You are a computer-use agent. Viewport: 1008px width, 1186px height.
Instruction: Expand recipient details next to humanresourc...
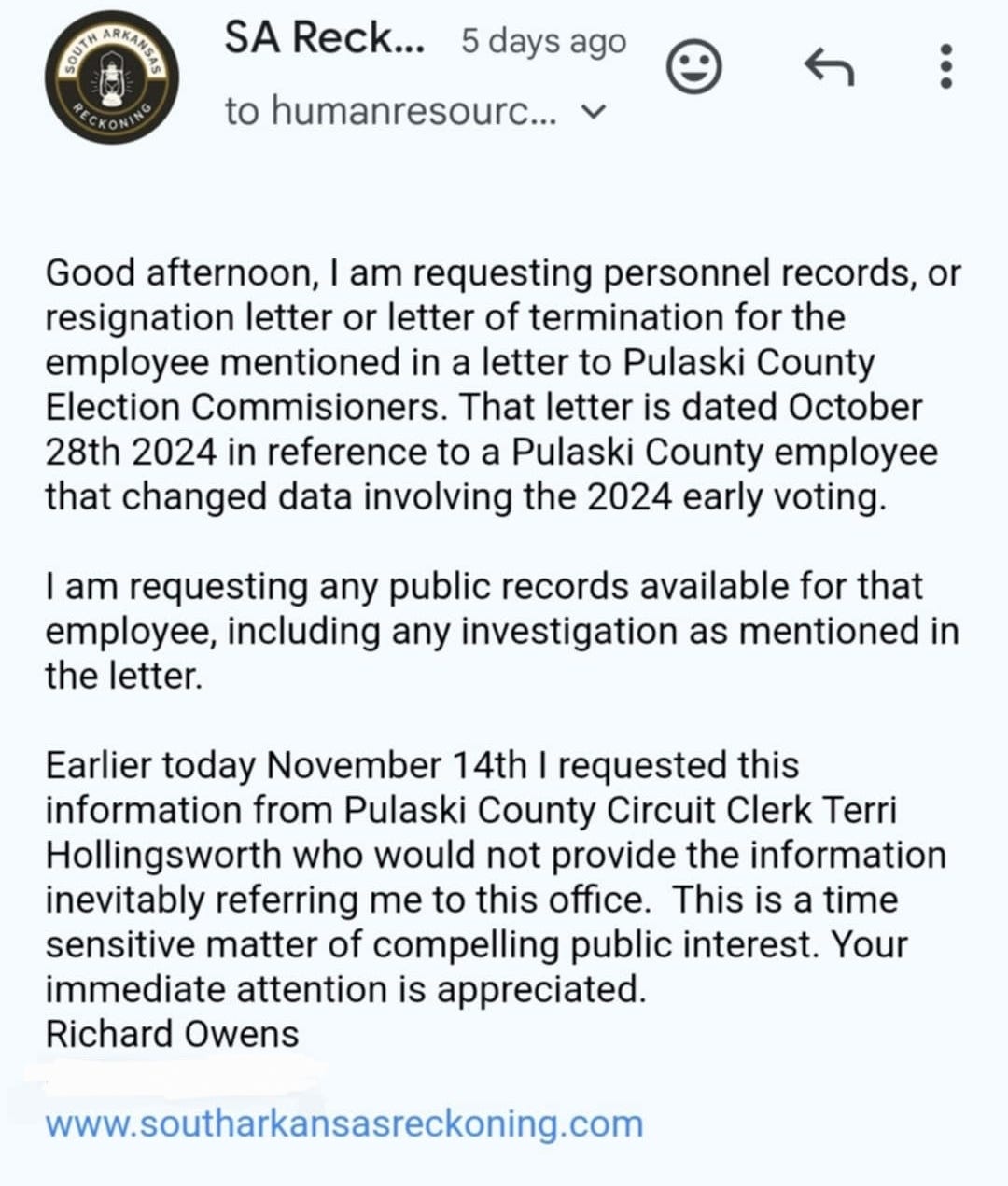pyautogui.click(x=594, y=112)
